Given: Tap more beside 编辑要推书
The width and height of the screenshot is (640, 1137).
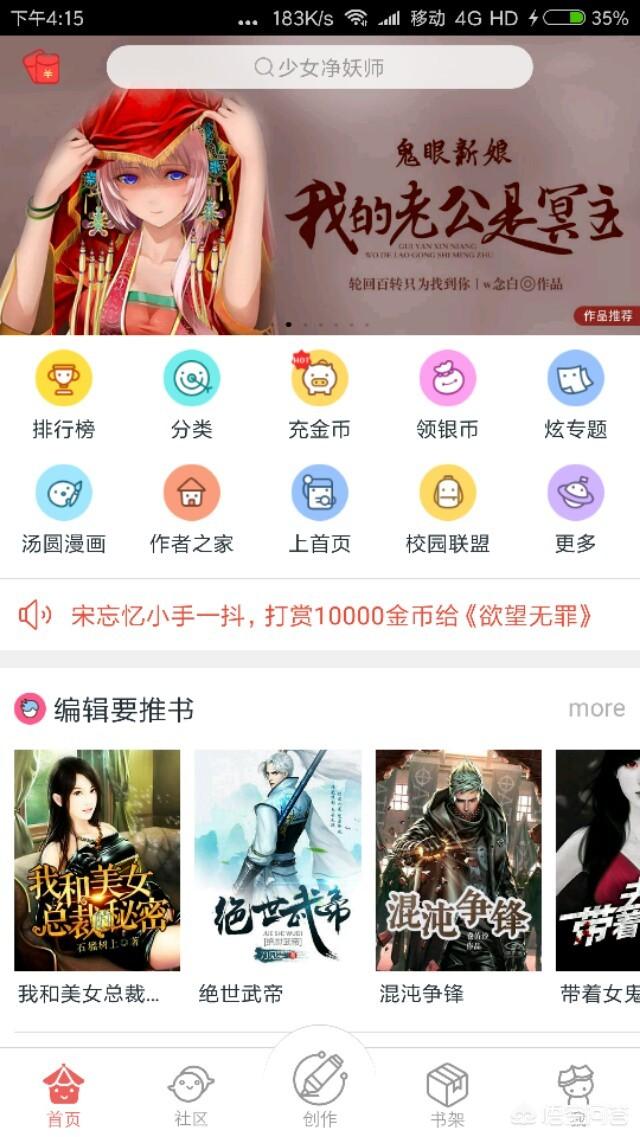Looking at the screenshot, I should 597,708.
